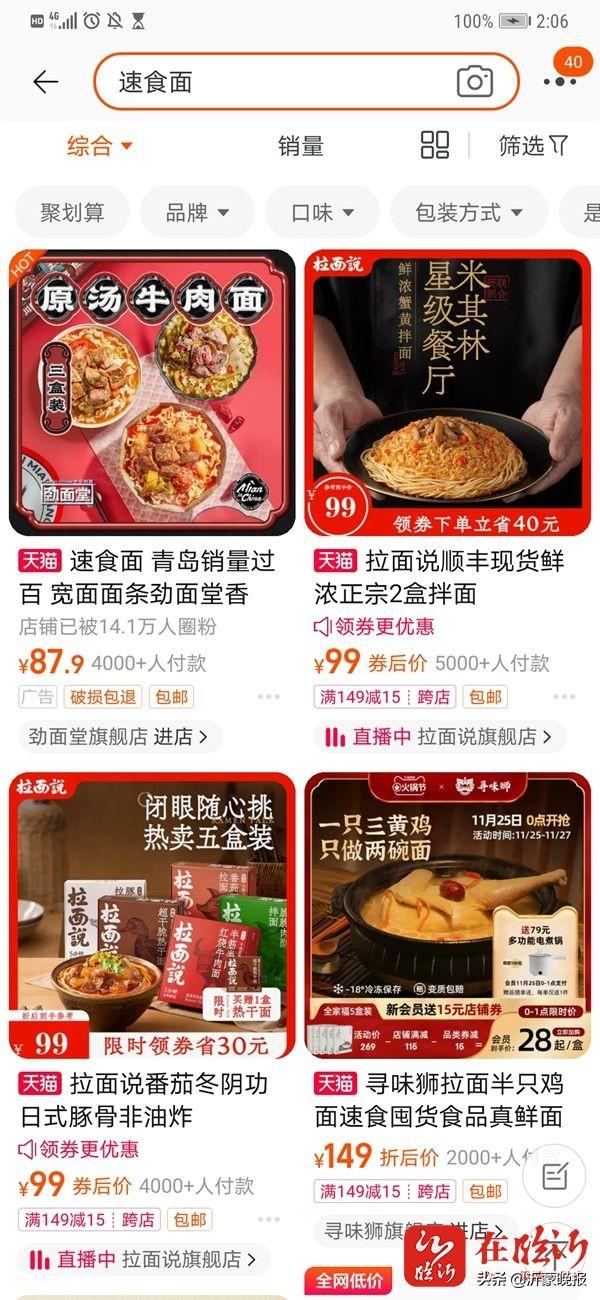The image size is (600, 1300).
Task: Go back using the arrow icon
Action: coord(45,82)
